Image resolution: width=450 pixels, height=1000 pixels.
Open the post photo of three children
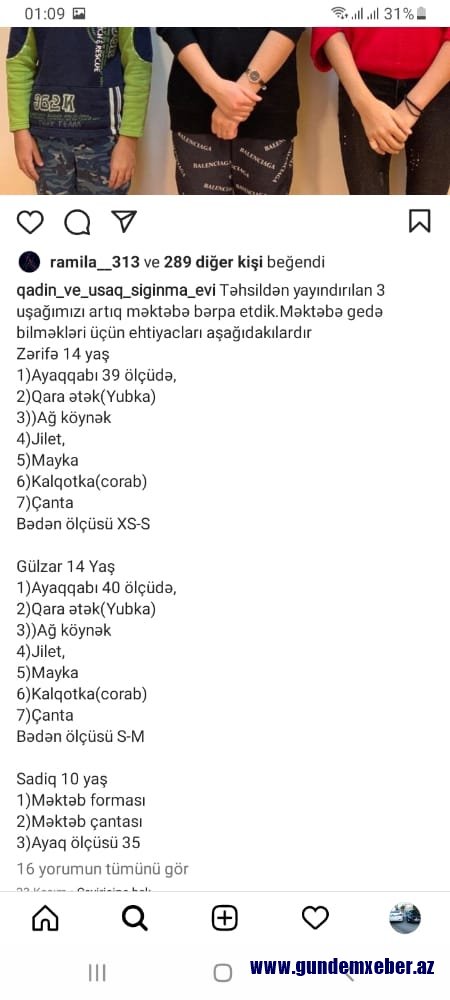[225, 110]
